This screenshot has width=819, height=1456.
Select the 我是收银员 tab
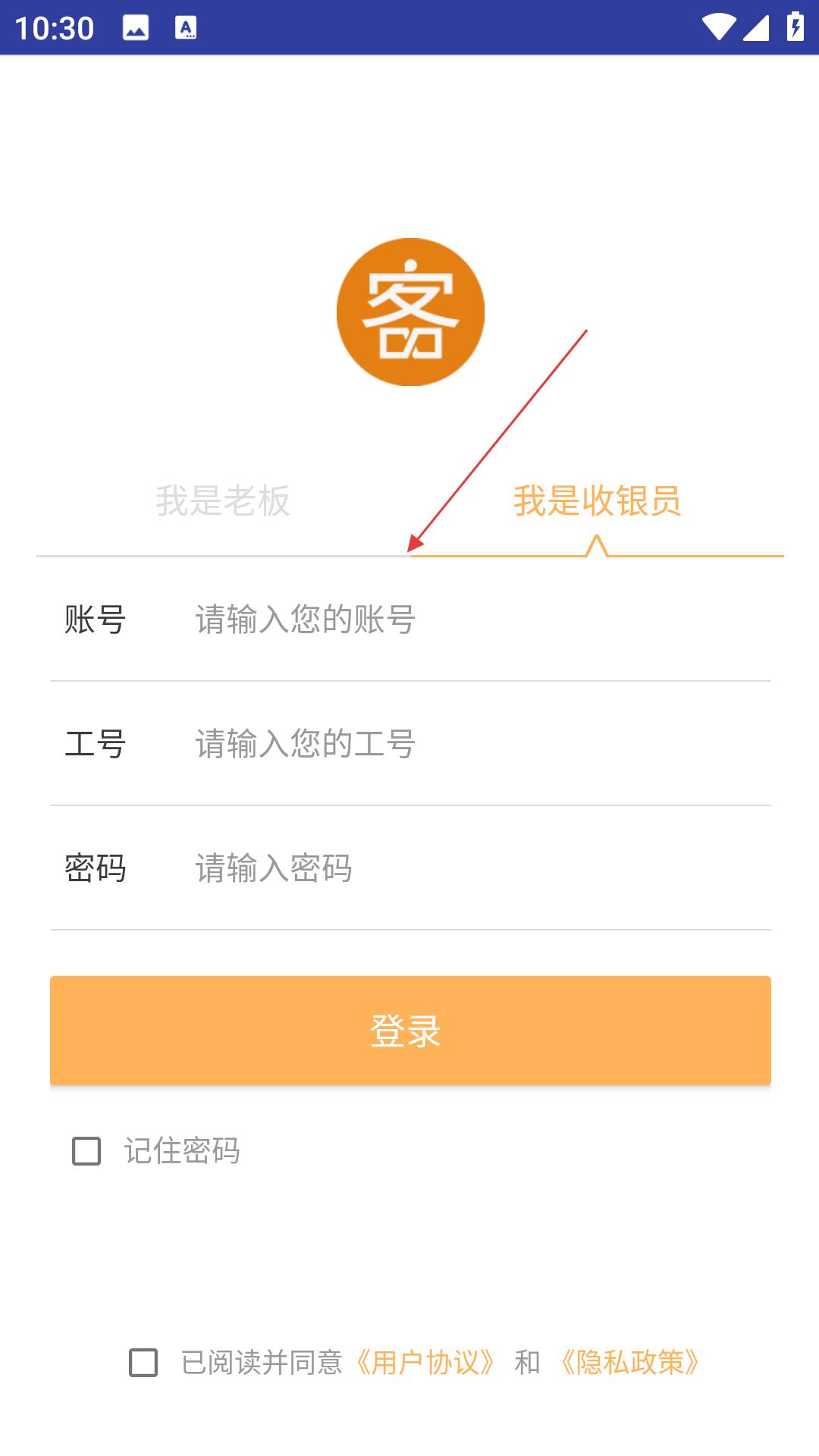[598, 500]
